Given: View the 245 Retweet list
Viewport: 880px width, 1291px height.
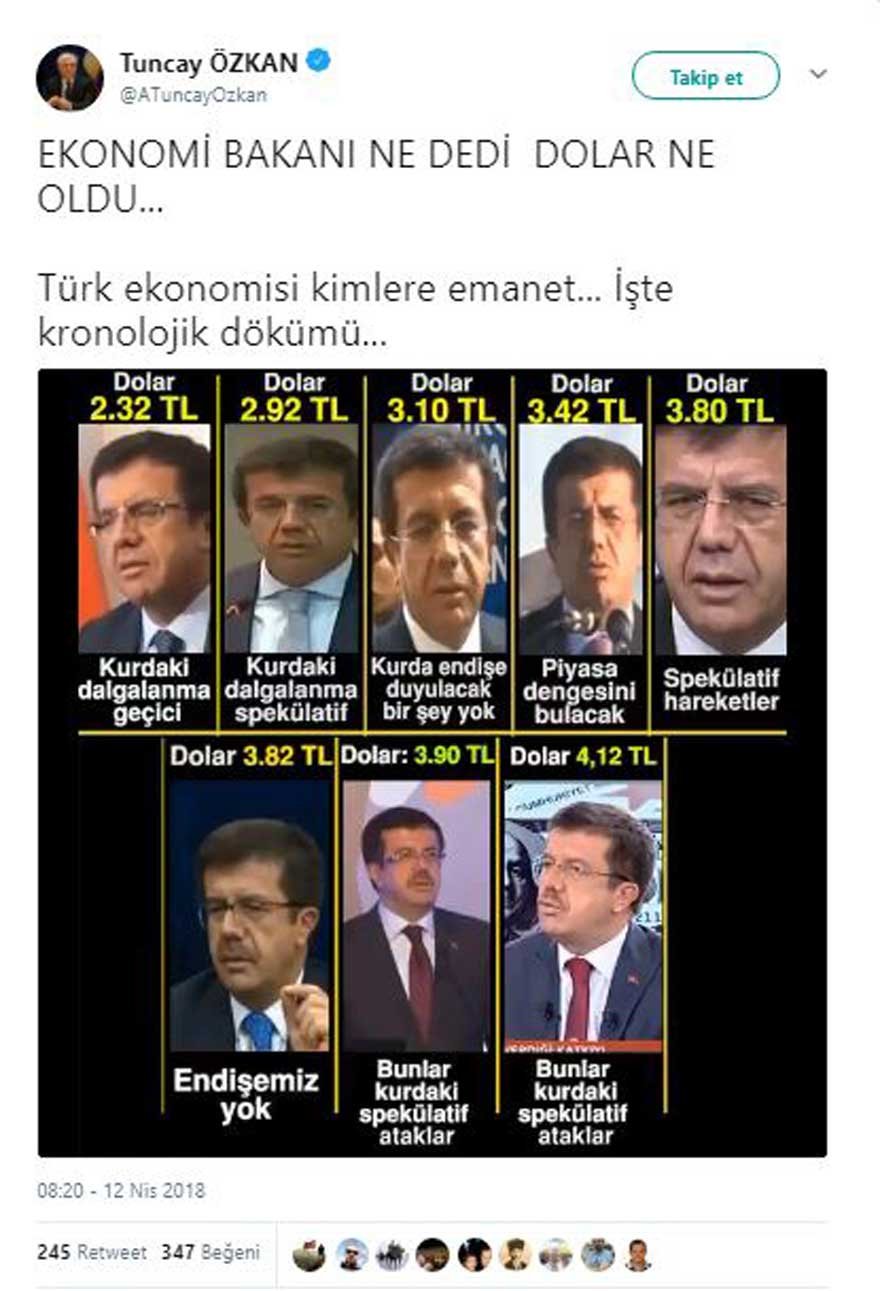Looking at the screenshot, I should (x=92, y=1252).
